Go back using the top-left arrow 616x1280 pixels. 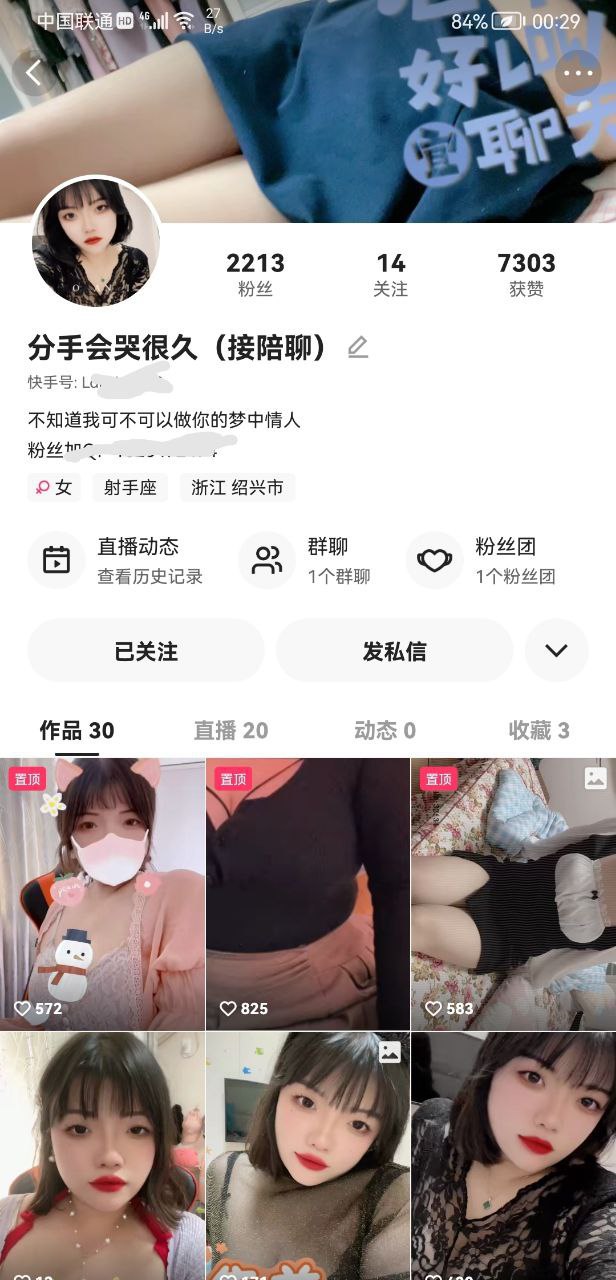(x=34, y=73)
